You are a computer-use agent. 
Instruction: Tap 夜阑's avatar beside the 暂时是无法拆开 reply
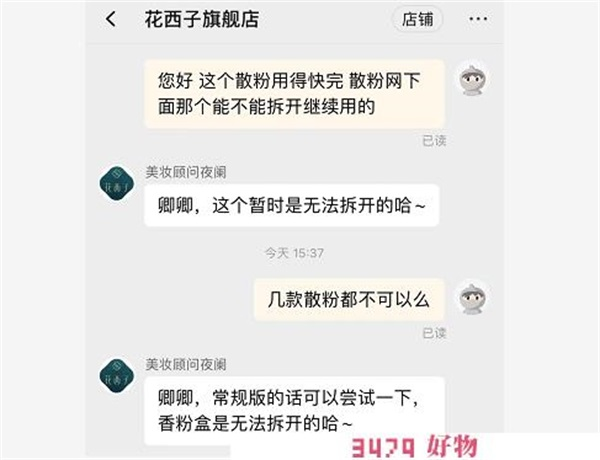point(118,183)
